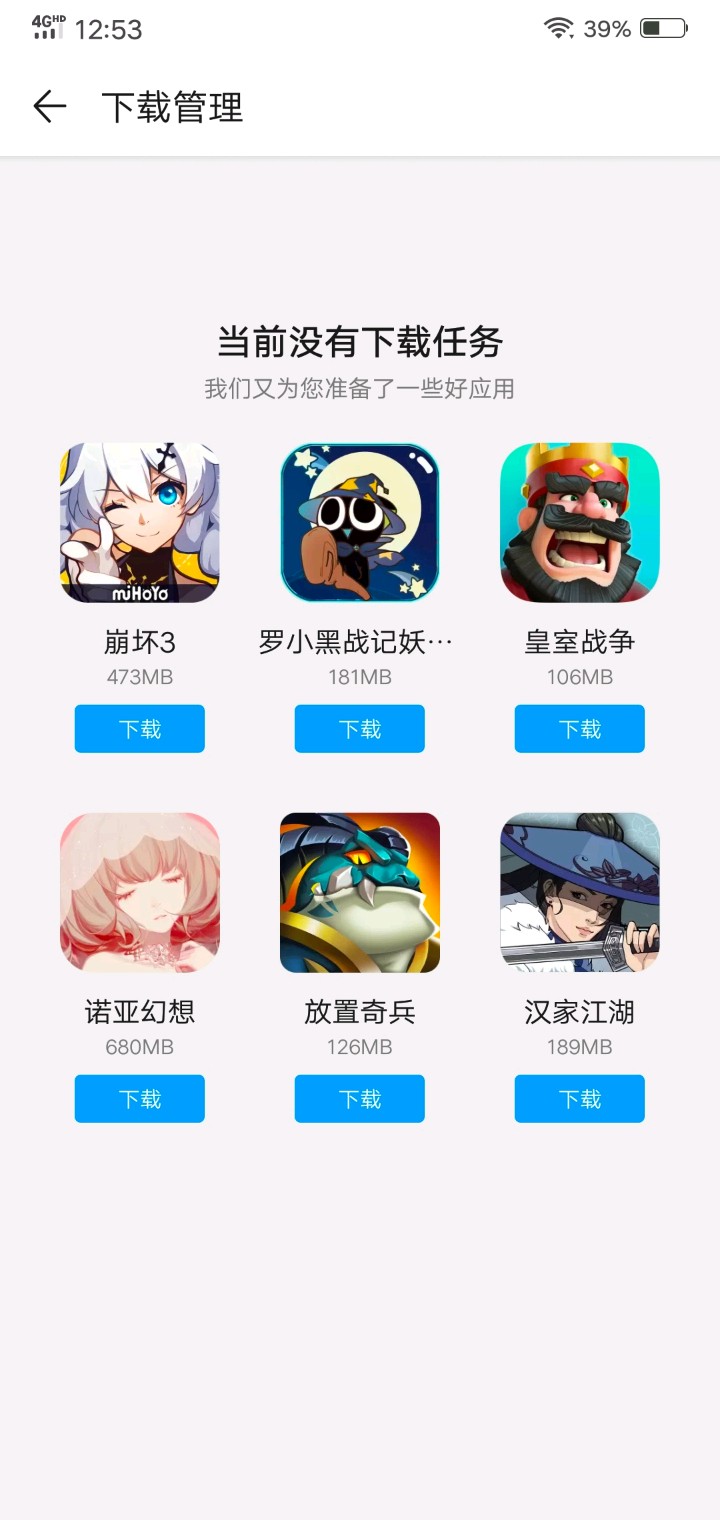Download 放置奇兵
Image resolution: width=720 pixels, height=1520 pixels.
(360, 1099)
